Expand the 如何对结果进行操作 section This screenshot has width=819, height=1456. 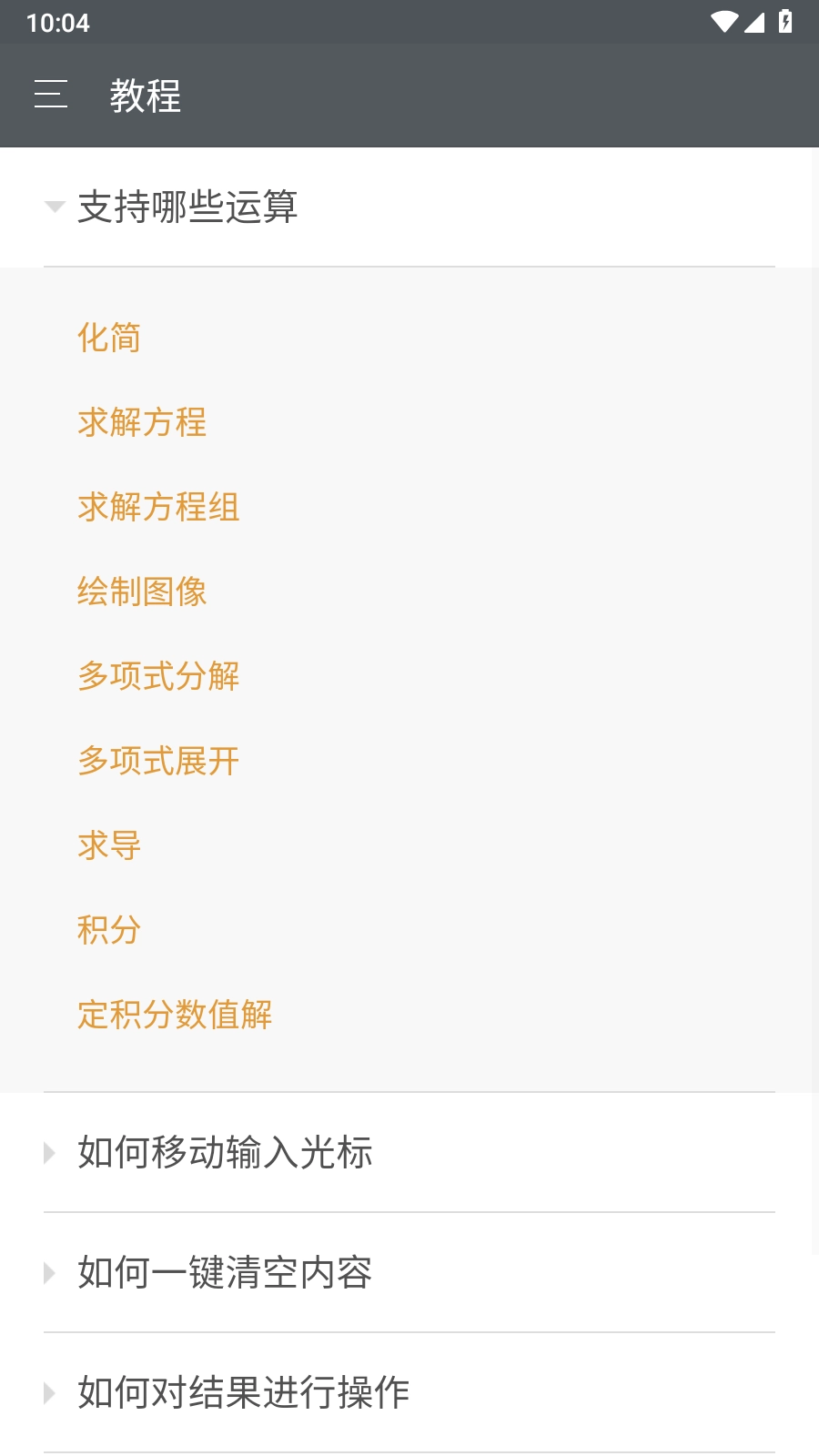click(x=243, y=1393)
